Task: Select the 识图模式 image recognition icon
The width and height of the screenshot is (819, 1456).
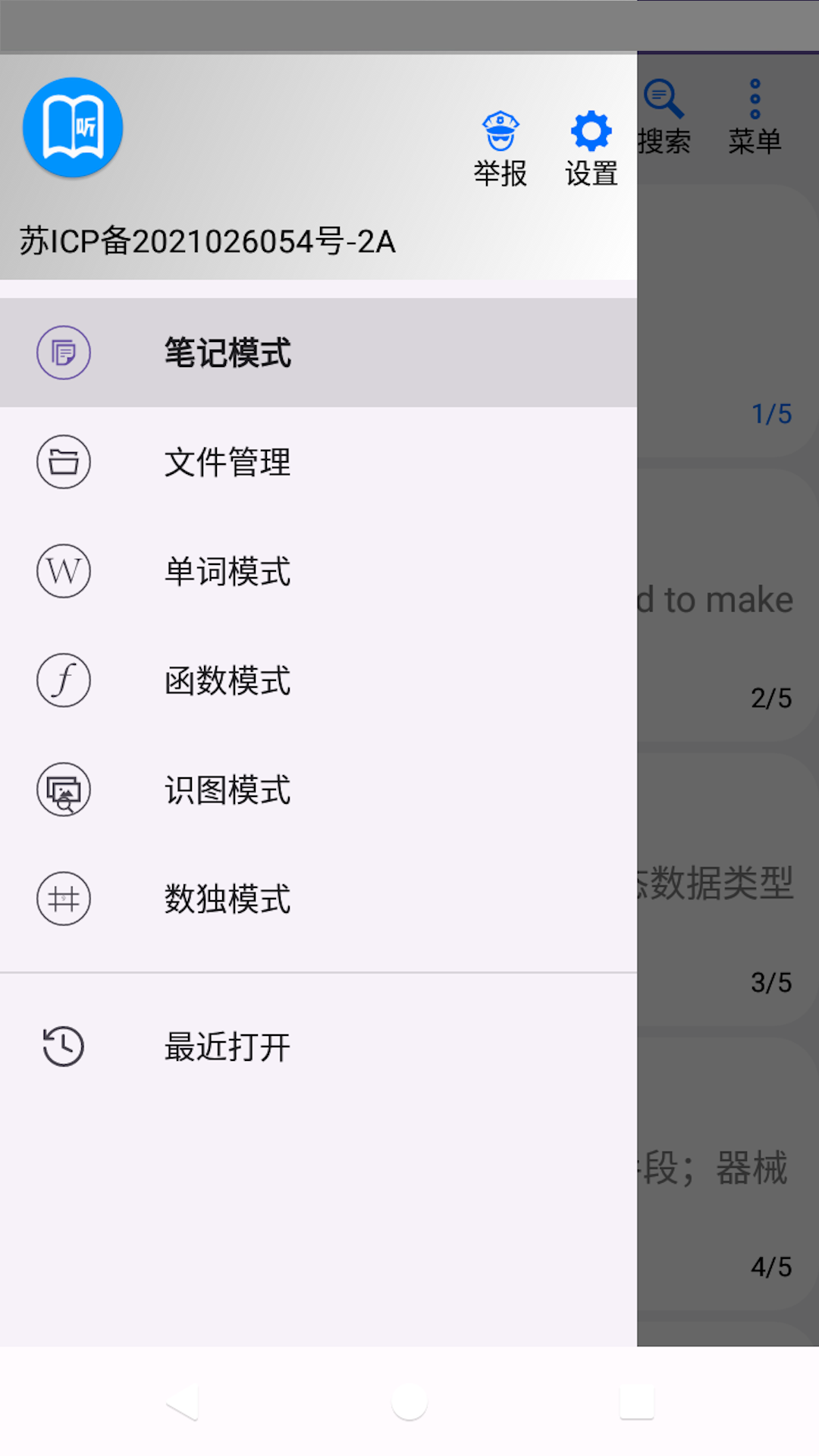Action: [x=64, y=789]
